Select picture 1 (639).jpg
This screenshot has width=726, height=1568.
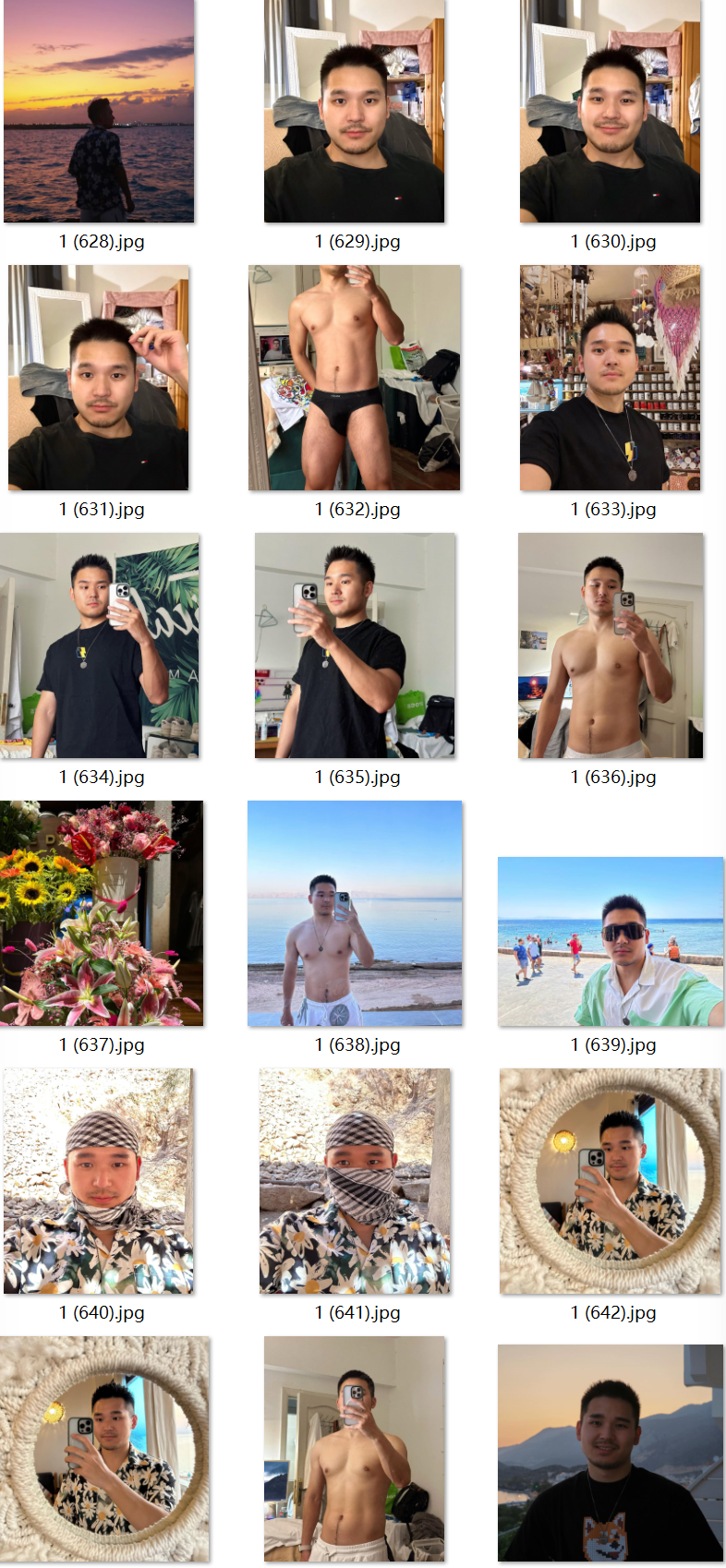(610, 941)
